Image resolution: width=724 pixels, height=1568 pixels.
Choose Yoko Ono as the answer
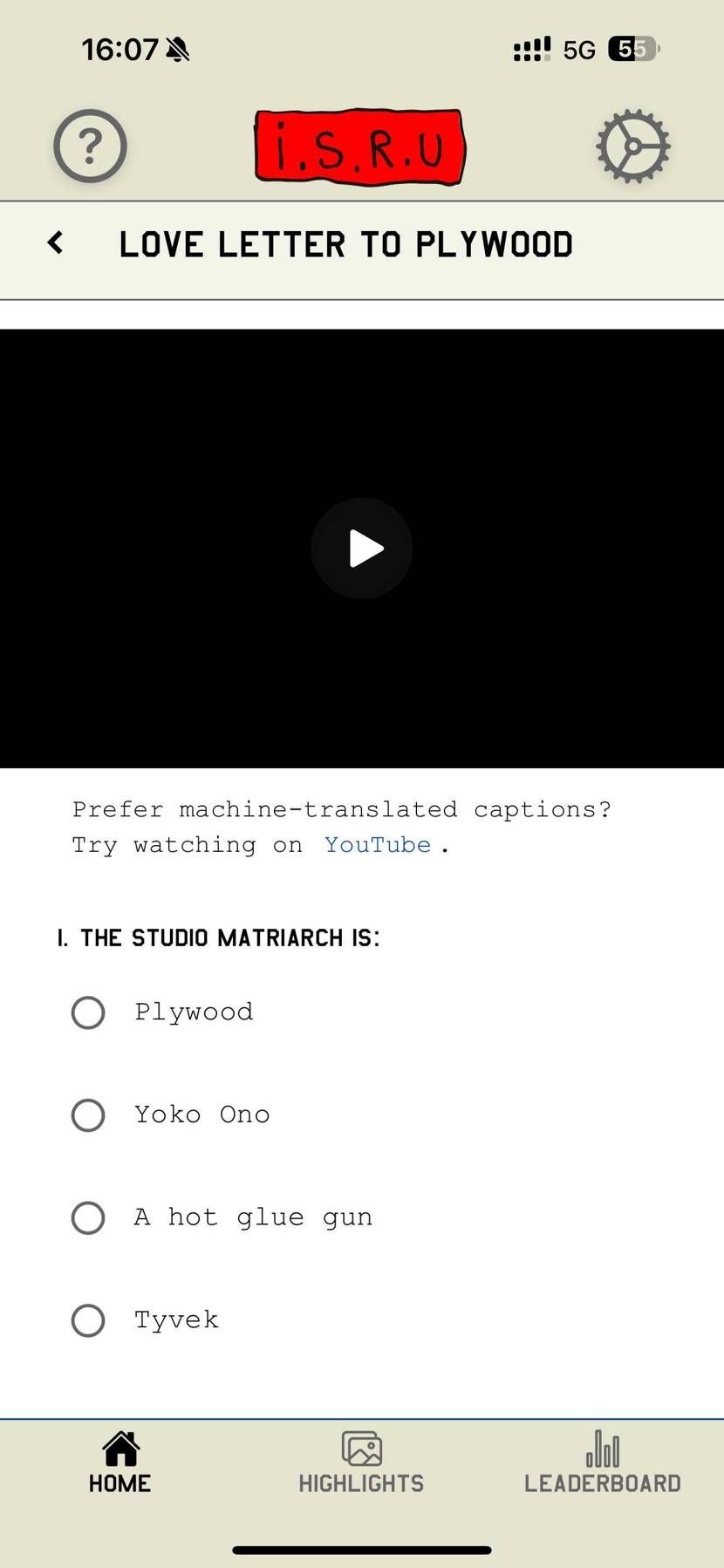[88, 1115]
